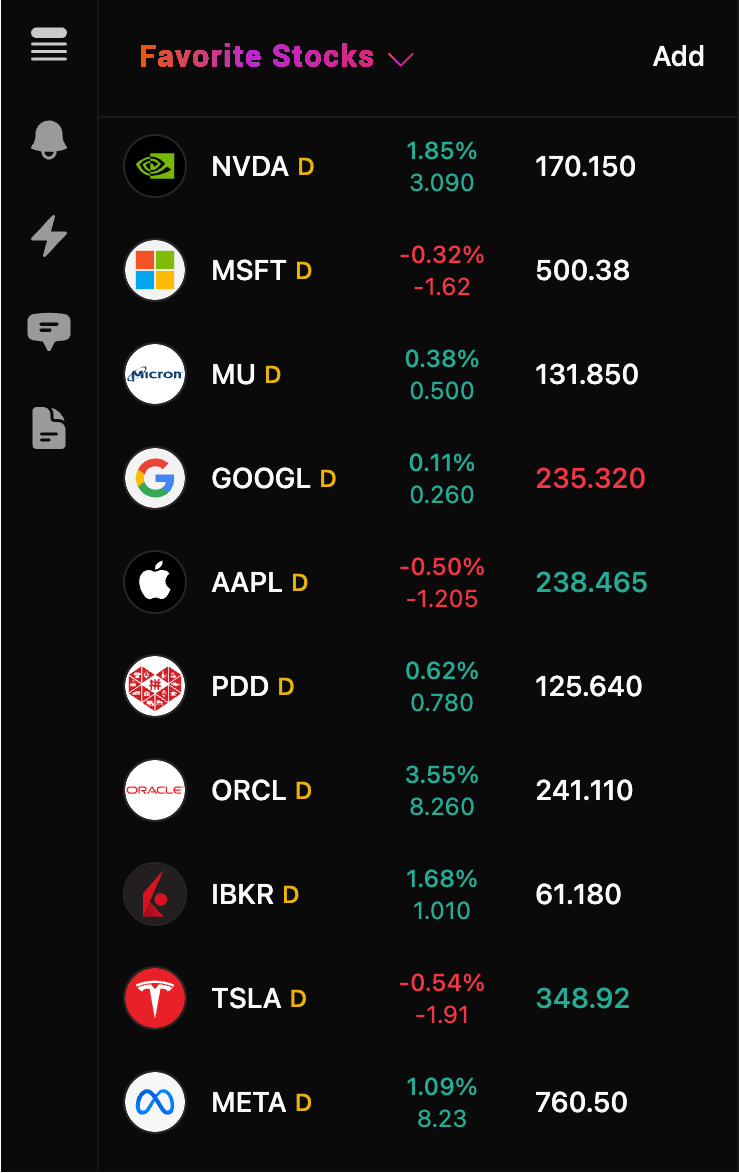
Task: Click the lightning quick-actions icon
Action: tap(48, 236)
